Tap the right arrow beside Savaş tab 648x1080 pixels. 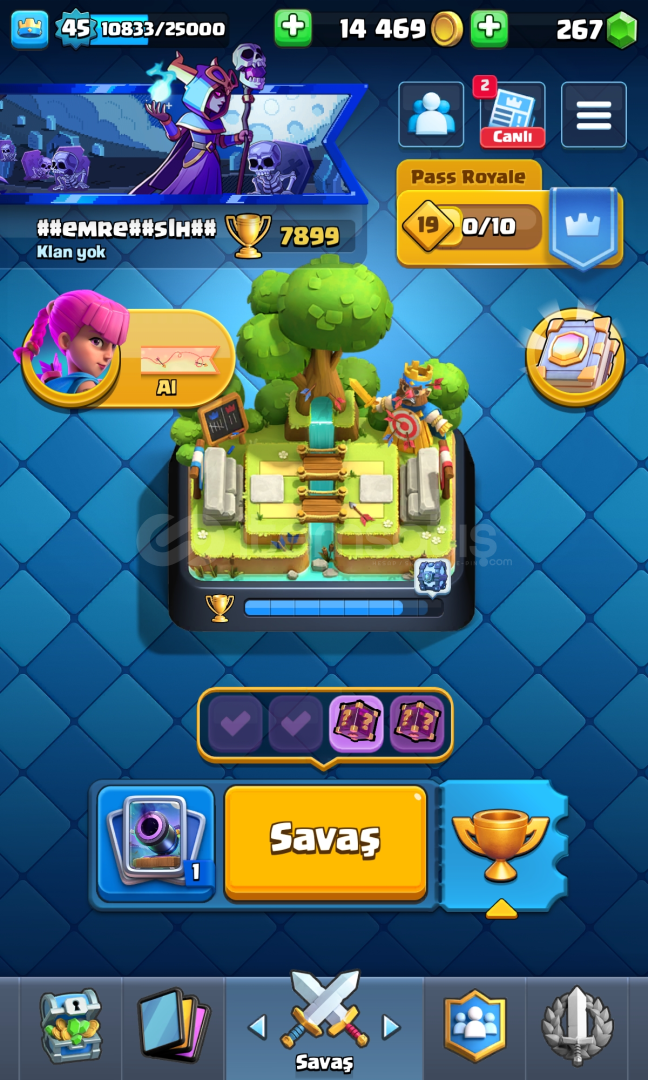(390, 1026)
